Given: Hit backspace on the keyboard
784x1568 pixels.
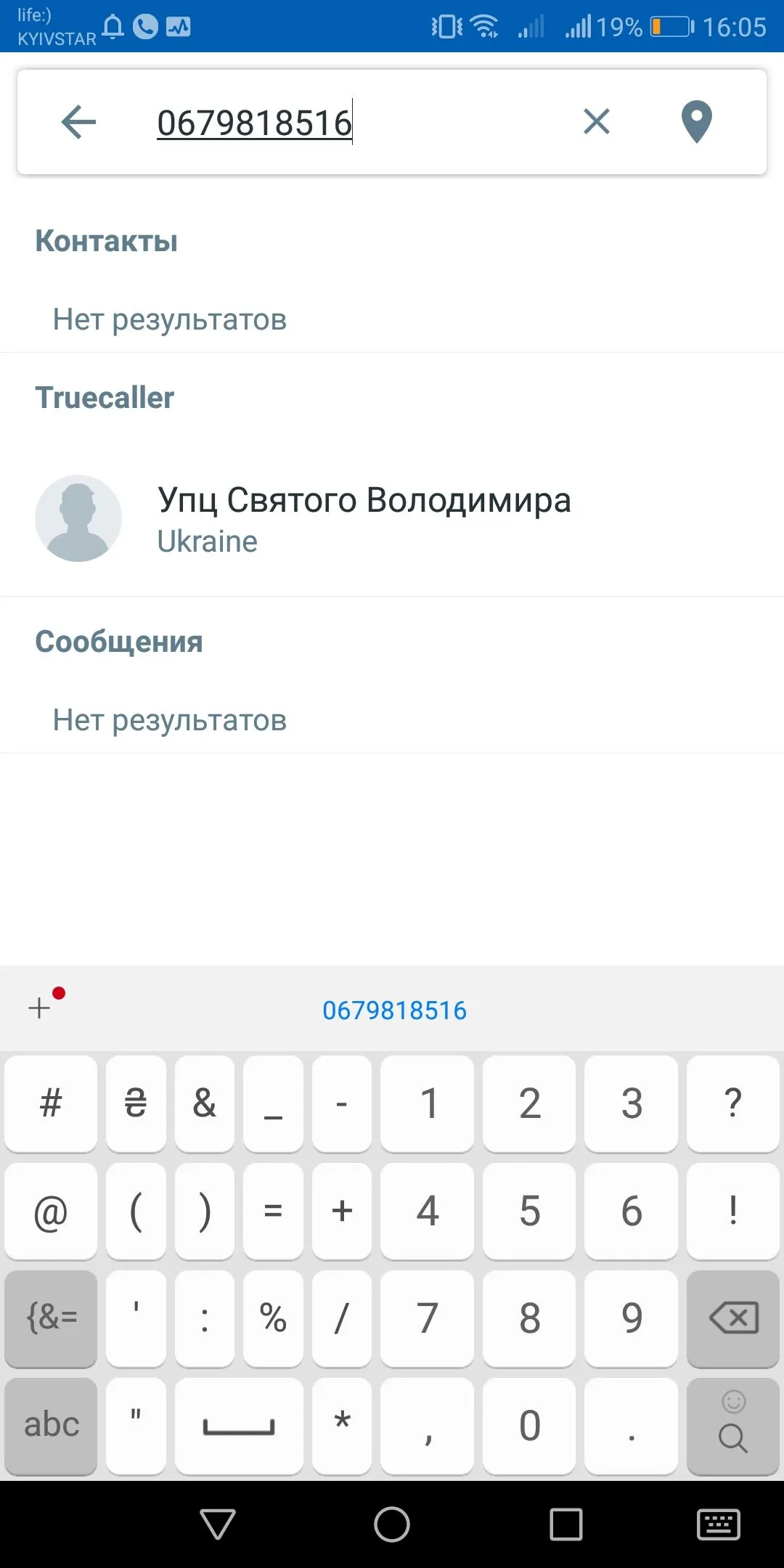Looking at the screenshot, I should pos(733,1318).
